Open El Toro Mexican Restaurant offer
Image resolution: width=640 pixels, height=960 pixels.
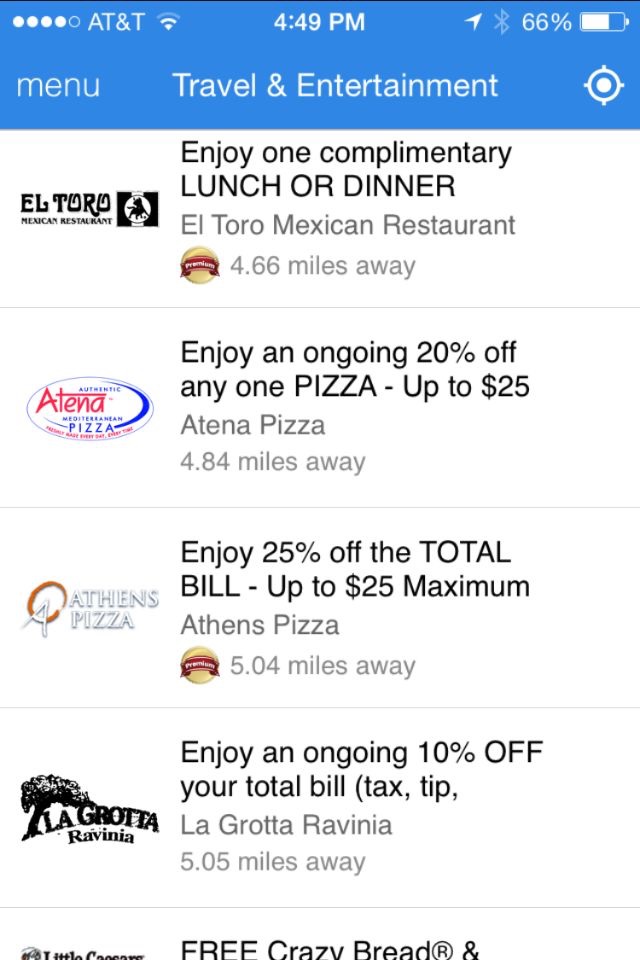(320, 219)
